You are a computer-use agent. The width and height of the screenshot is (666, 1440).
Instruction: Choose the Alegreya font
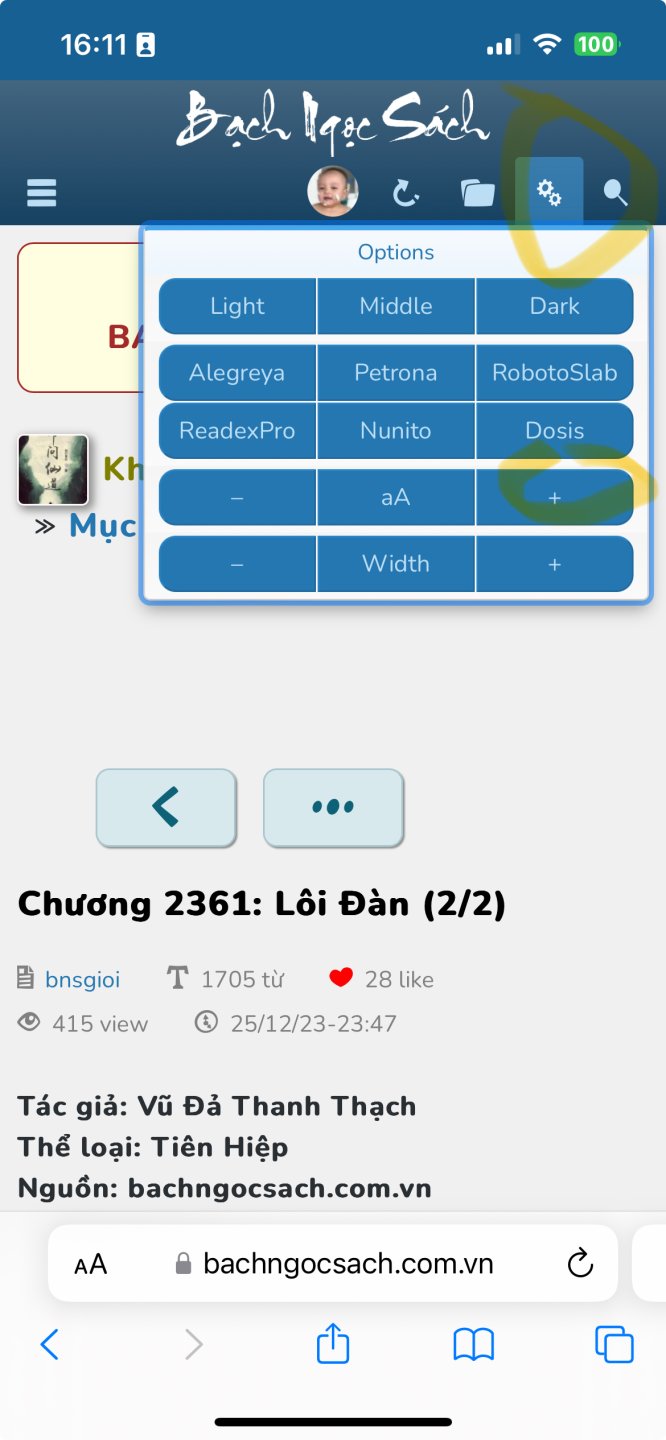(x=237, y=373)
